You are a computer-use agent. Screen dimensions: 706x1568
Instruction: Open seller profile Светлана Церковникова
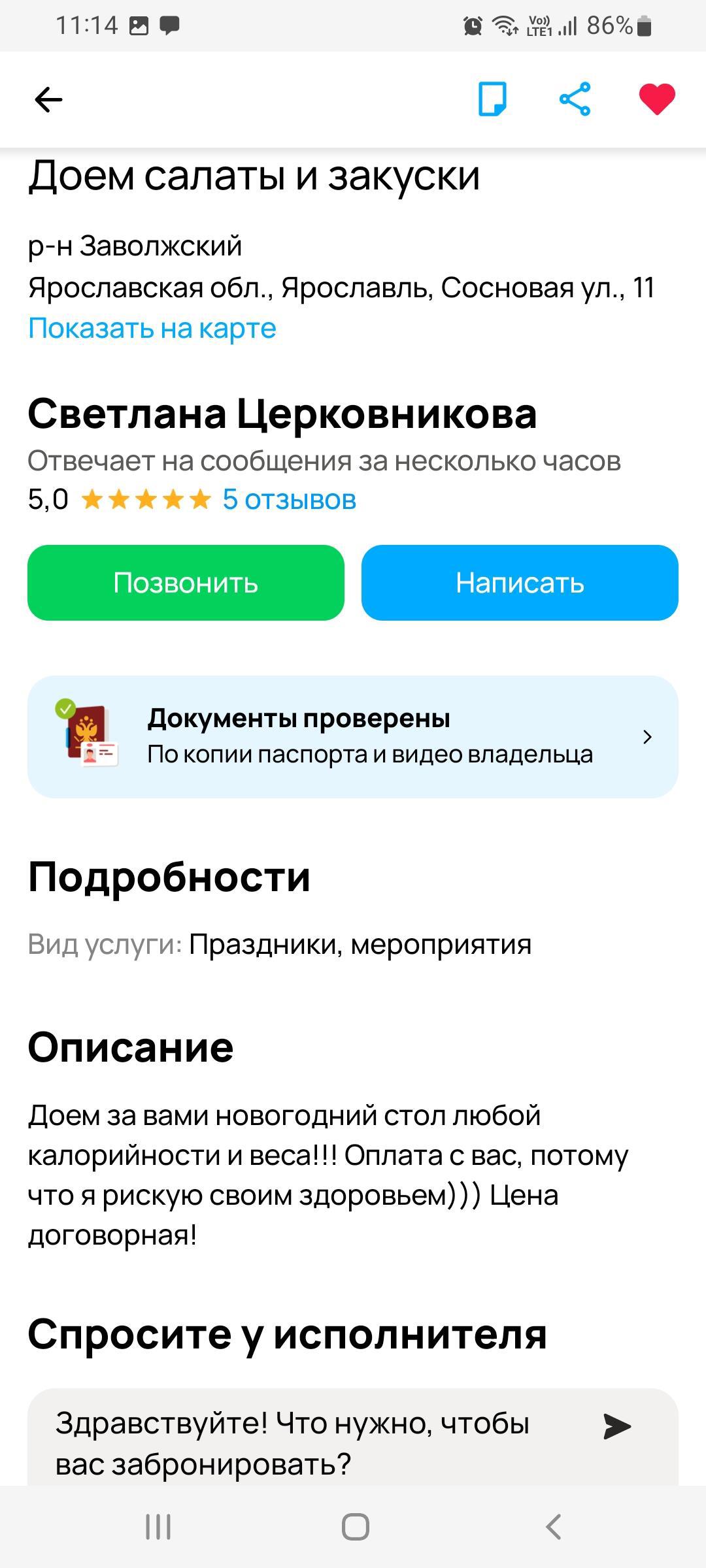tap(282, 414)
